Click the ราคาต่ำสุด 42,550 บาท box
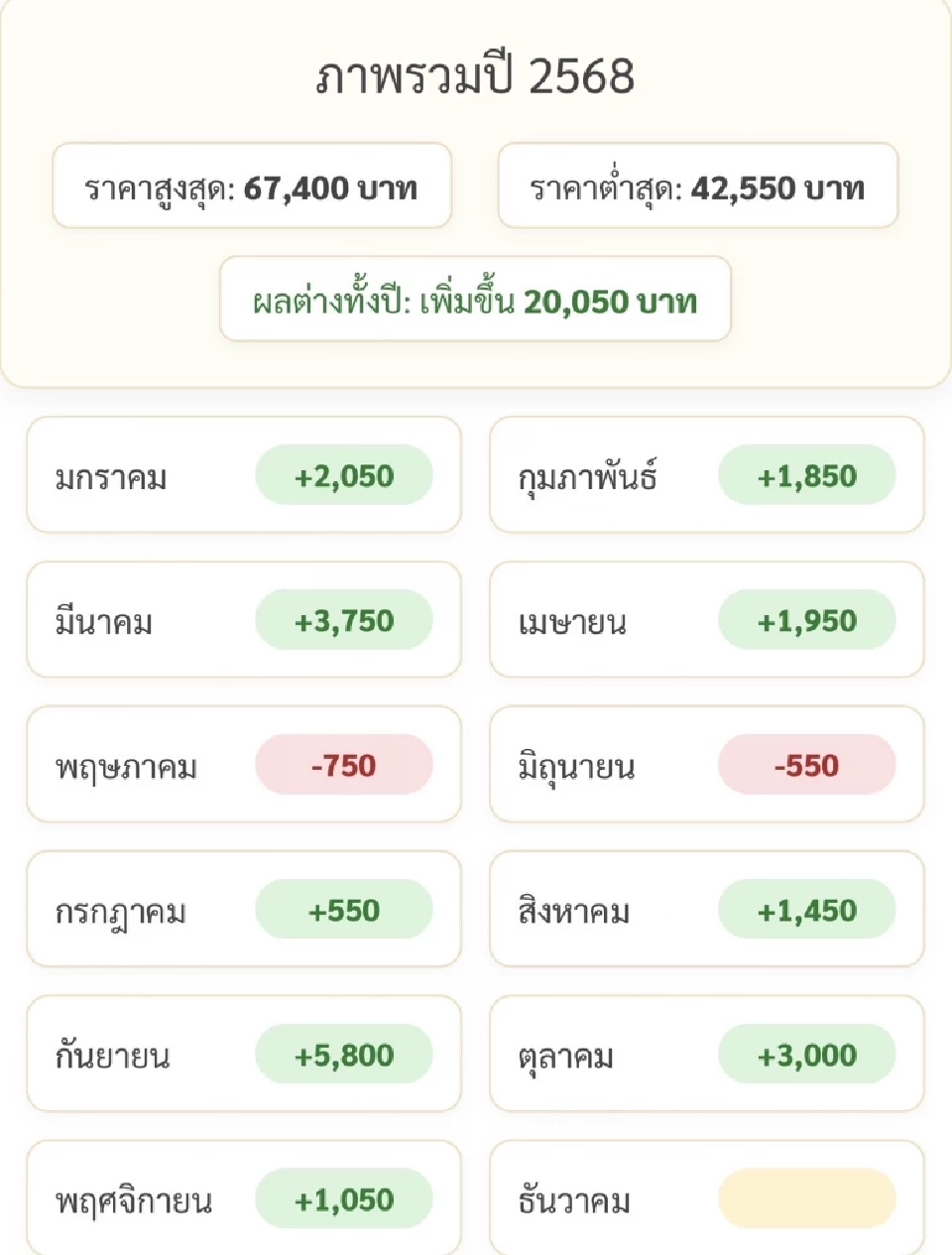The height and width of the screenshot is (1255, 952). point(697,187)
